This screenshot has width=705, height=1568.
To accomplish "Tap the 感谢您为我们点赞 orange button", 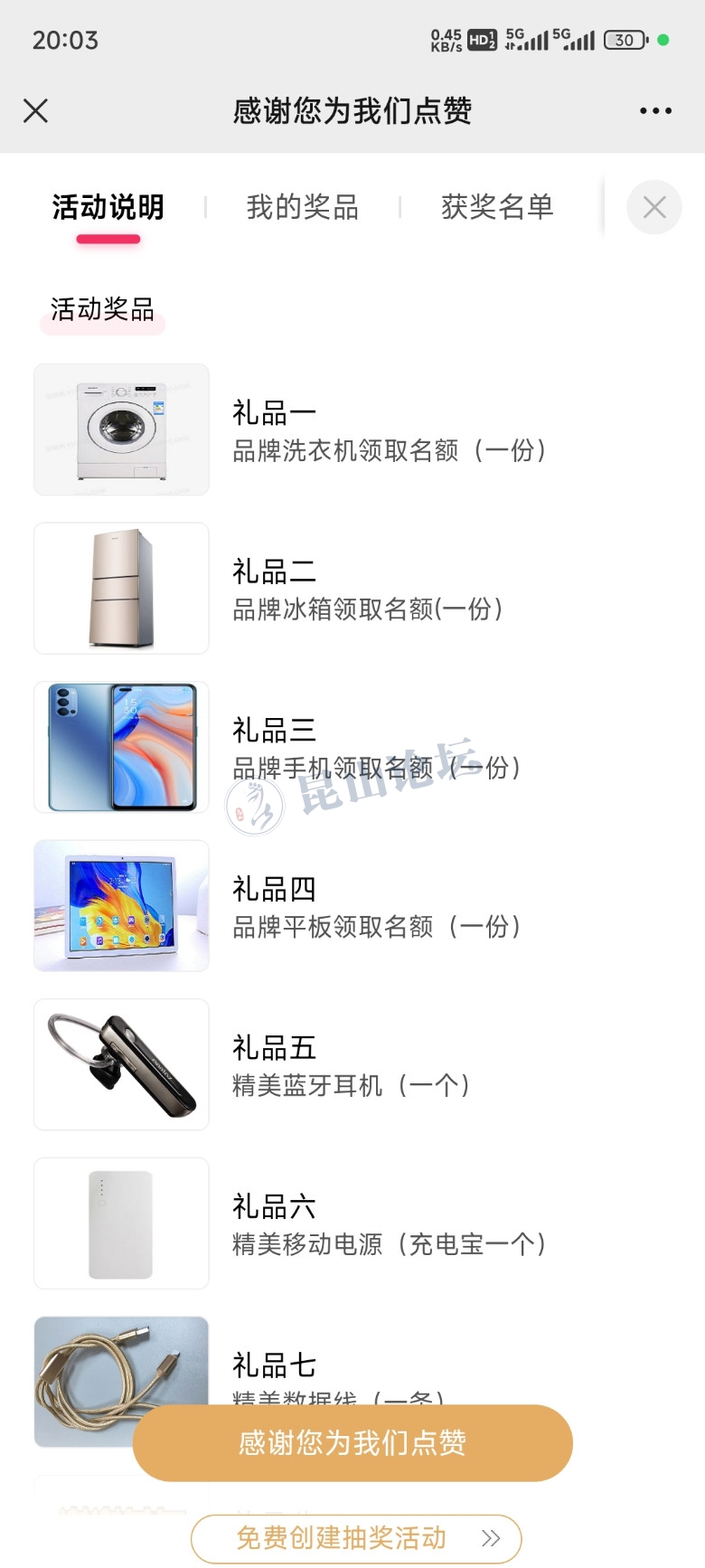I will coord(352,1442).
